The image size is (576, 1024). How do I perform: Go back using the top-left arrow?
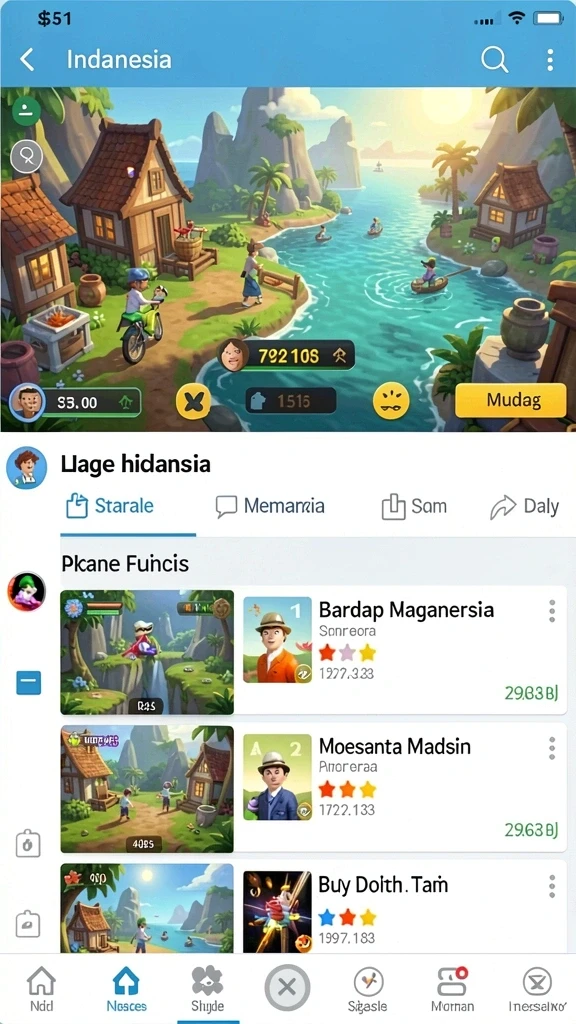point(27,59)
